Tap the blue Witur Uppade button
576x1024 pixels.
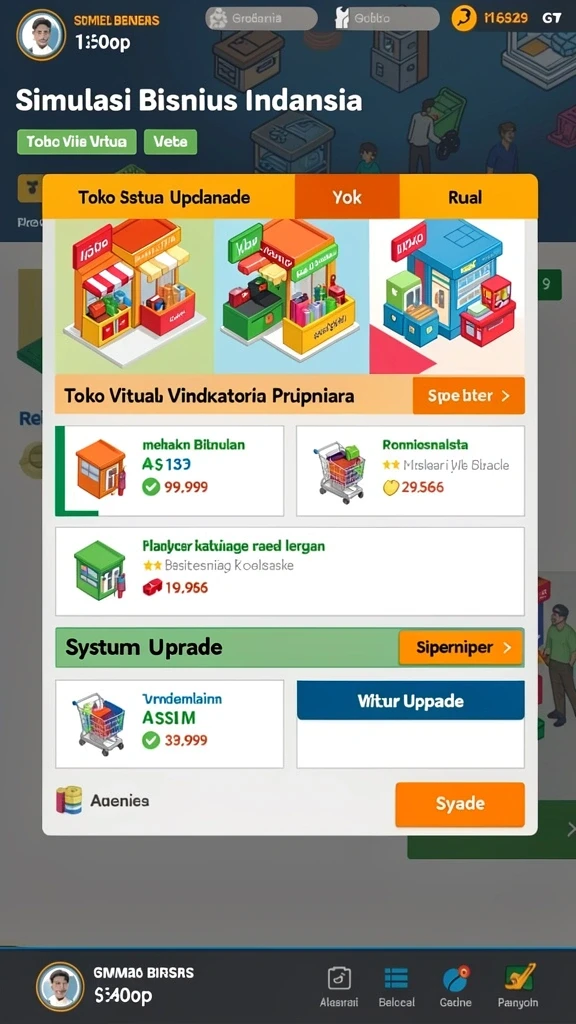(410, 701)
